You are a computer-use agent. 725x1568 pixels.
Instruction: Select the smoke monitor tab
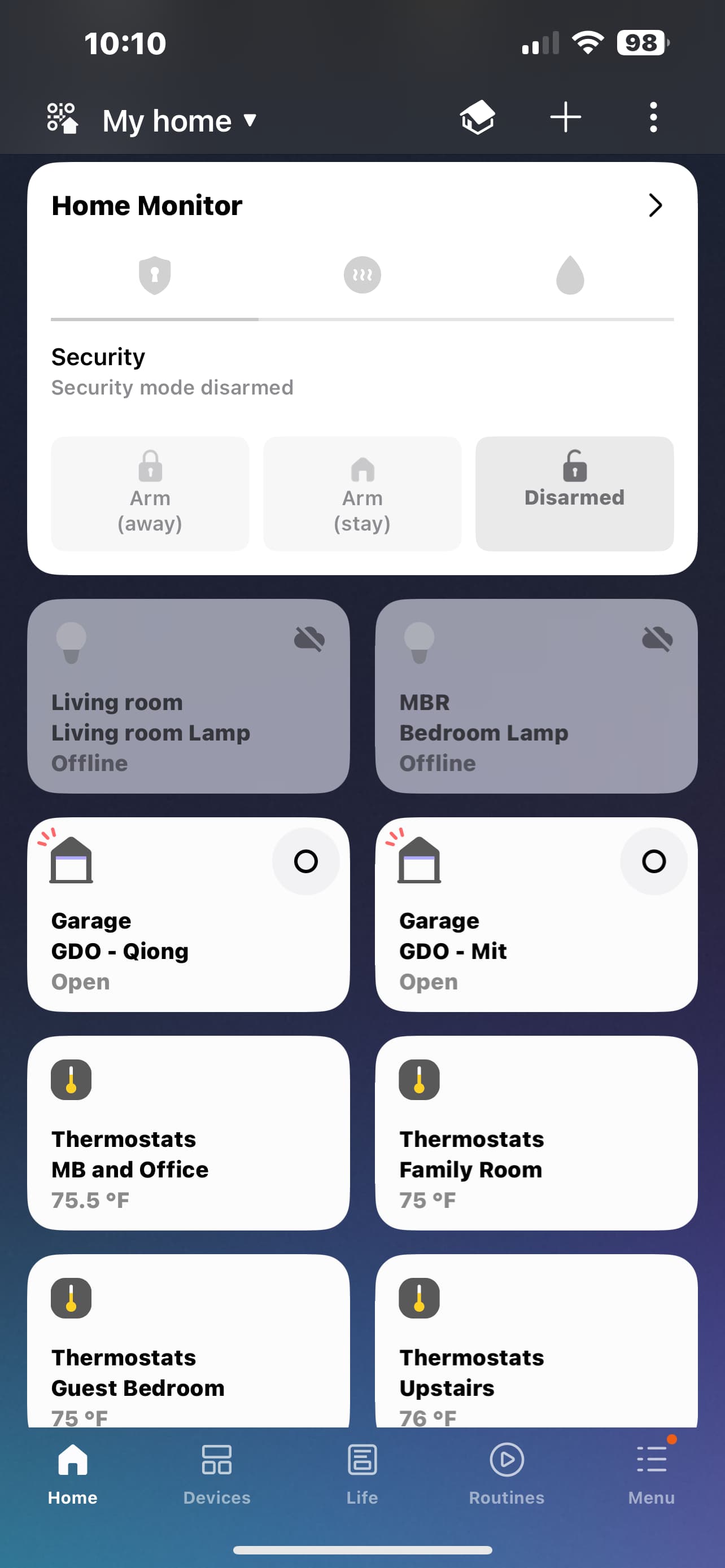362,275
